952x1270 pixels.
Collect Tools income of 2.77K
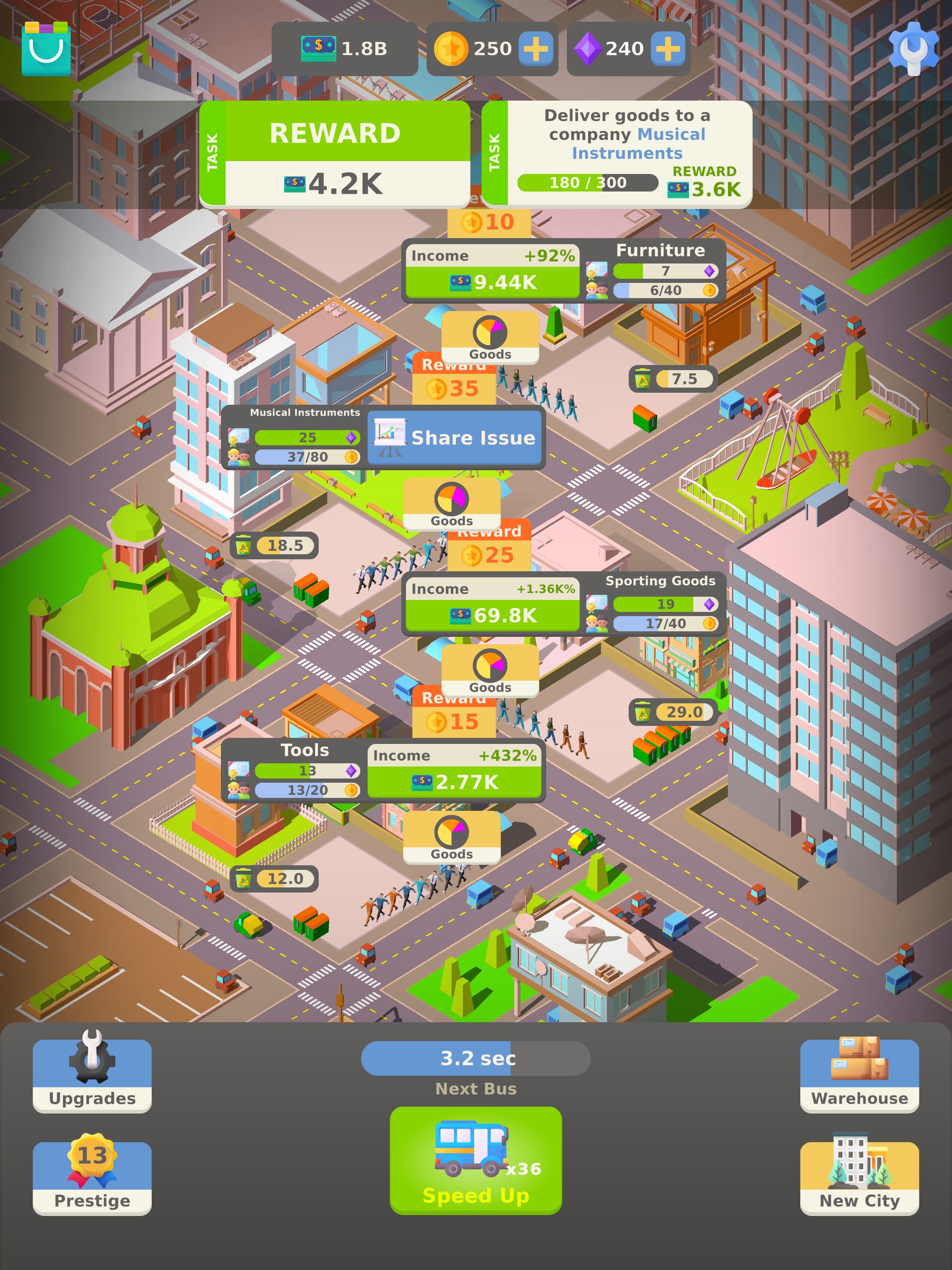tap(454, 771)
